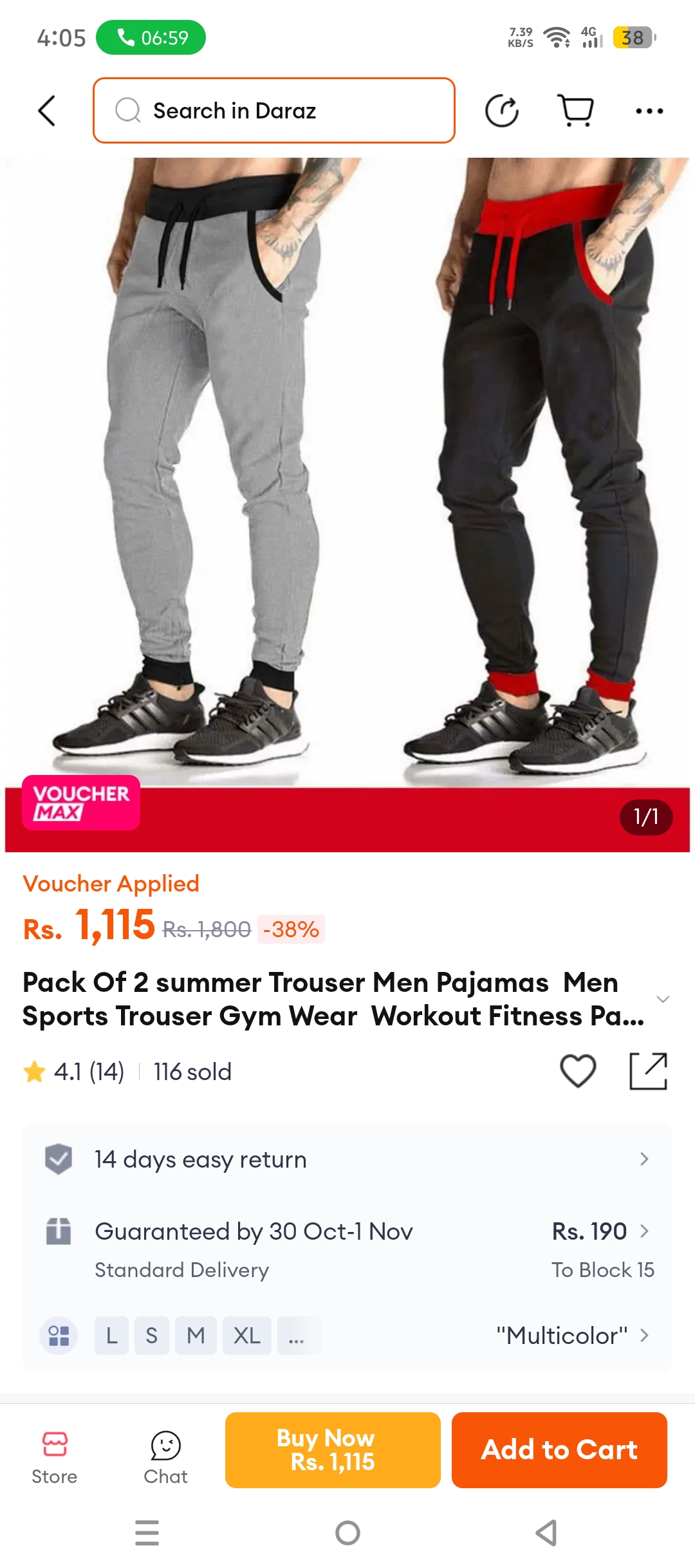Go to the system home screen
This screenshot has width=695, height=1568.
(x=347, y=1533)
